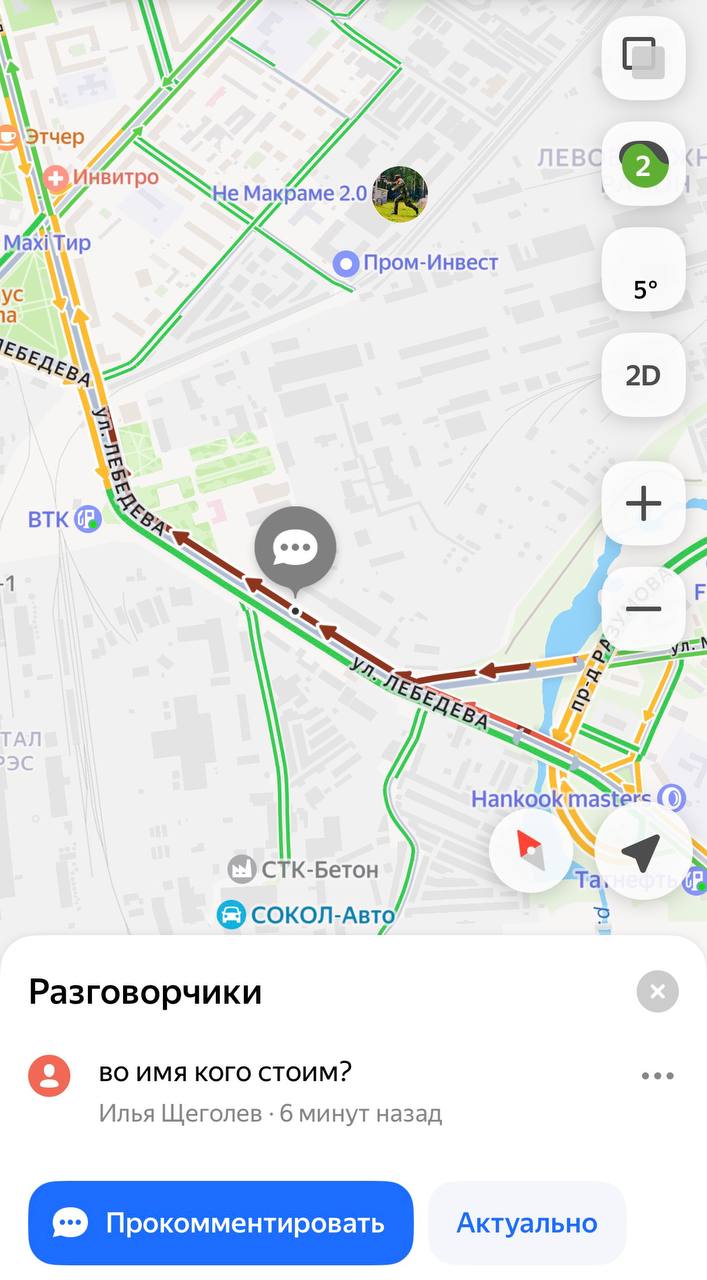Screen dimensions: 707x1280
Task: Open the traffic level indicator showing 2
Action: click(x=643, y=164)
